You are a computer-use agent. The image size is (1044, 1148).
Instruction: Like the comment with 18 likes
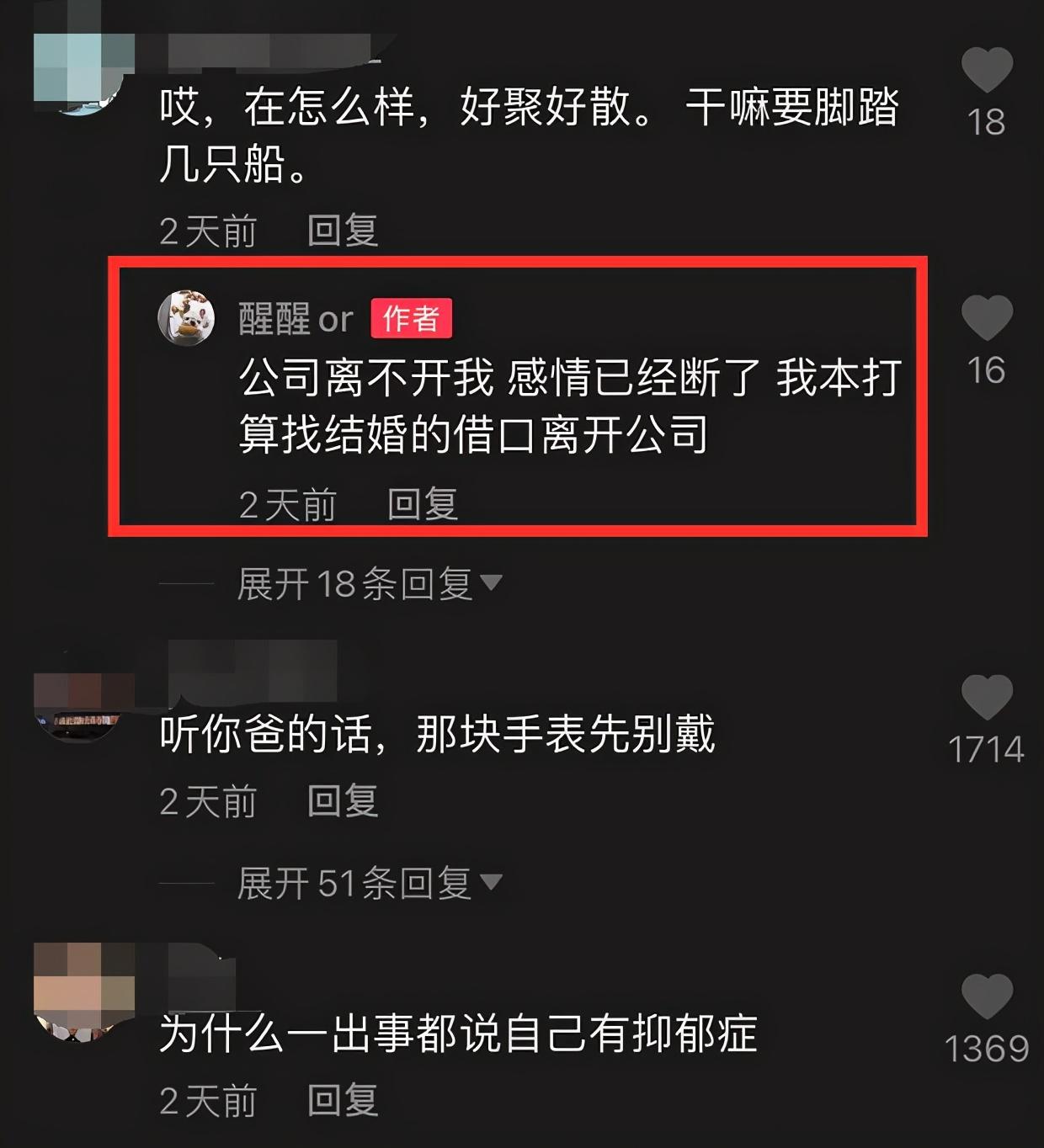[x=987, y=70]
